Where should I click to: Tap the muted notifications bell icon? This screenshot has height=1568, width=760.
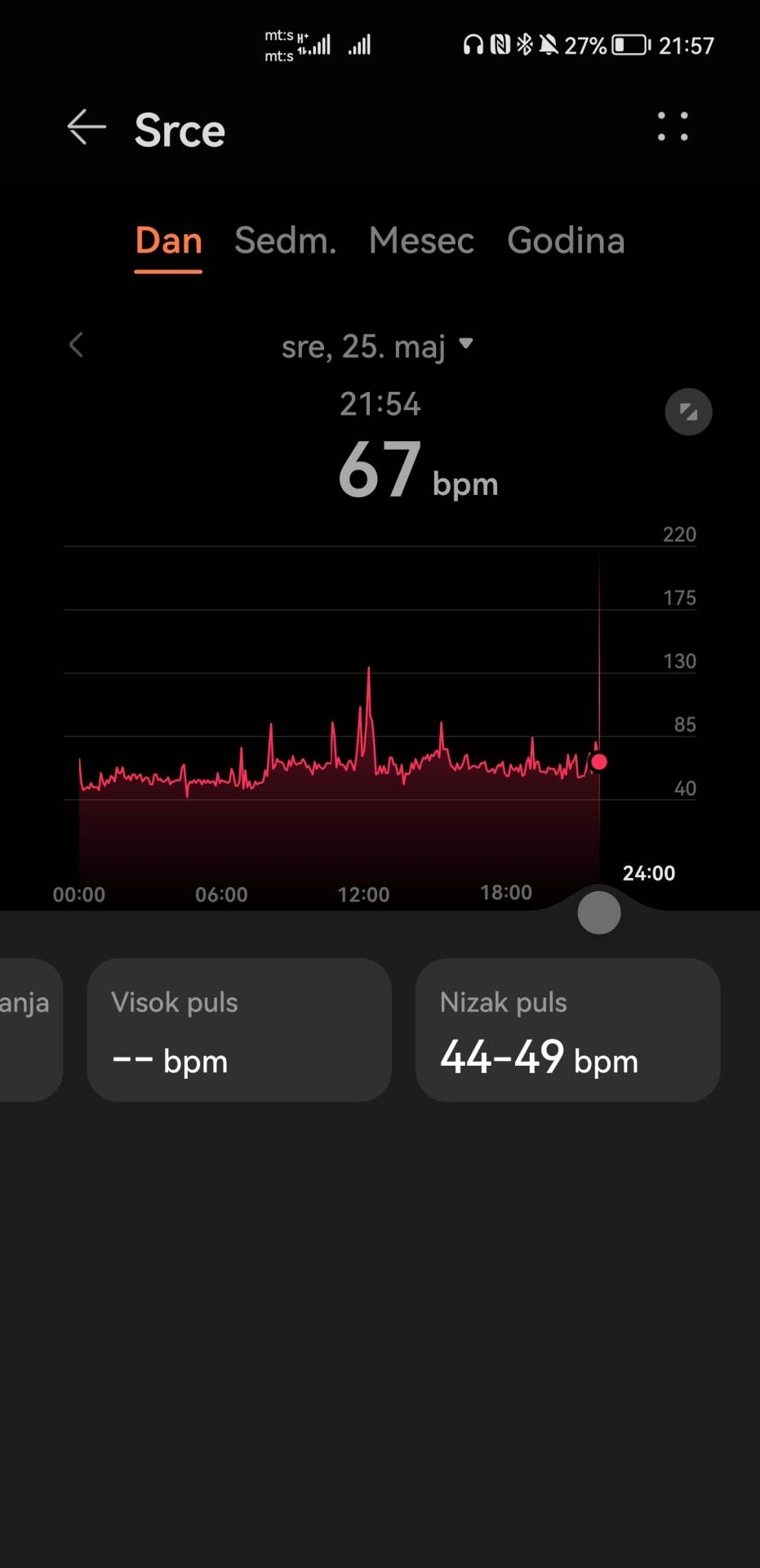pyautogui.click(x=549, y=45)
